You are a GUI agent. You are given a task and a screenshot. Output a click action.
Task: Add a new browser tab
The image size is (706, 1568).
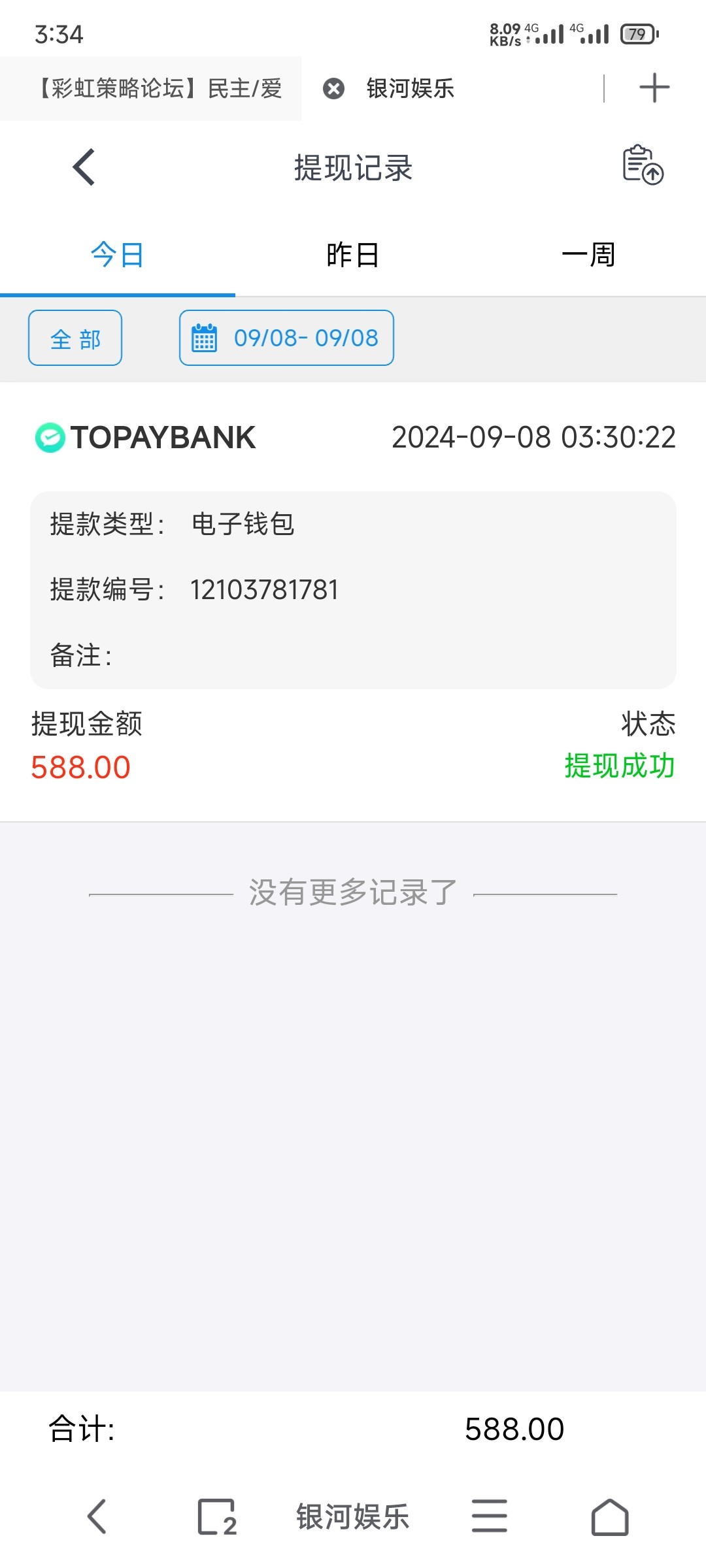pos(654,88)
